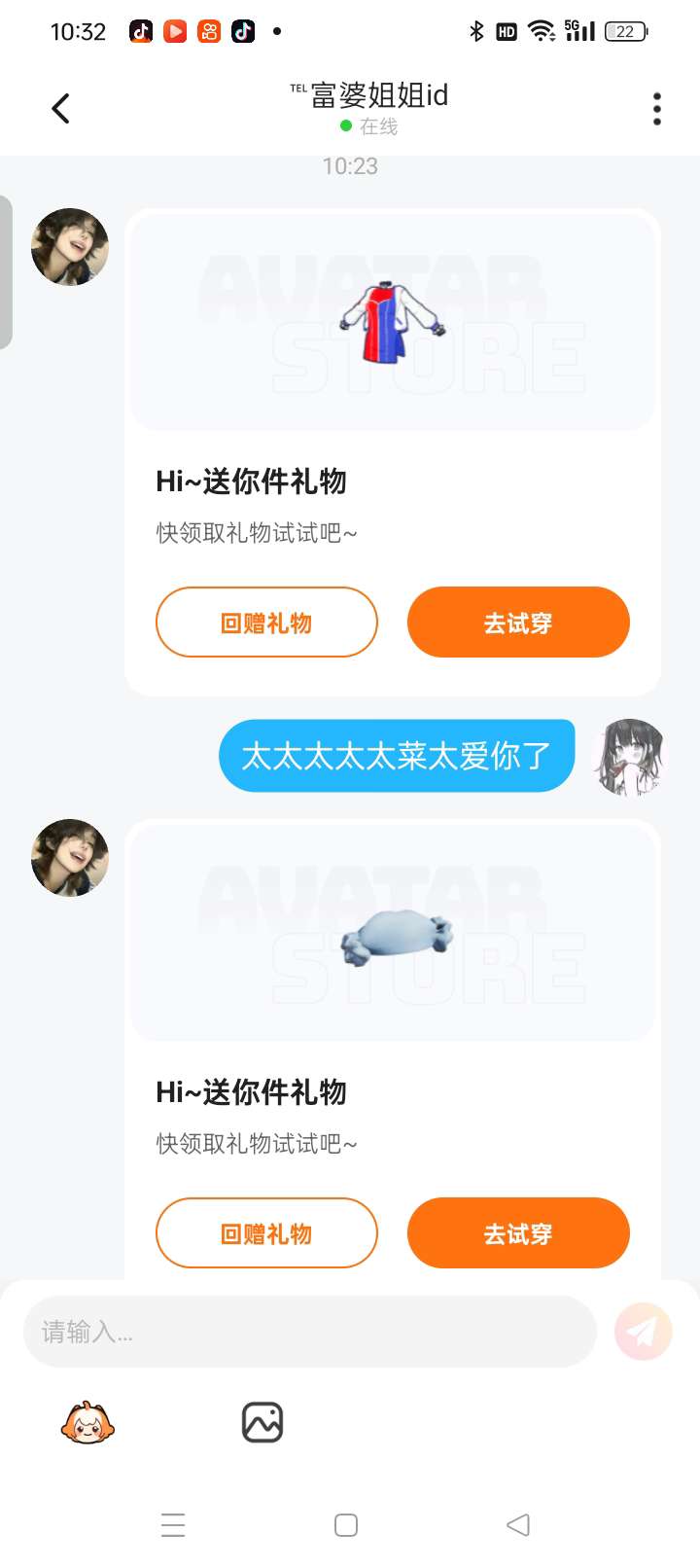
Task: Send the message with the paper plane
Action: pos(644,1332)
